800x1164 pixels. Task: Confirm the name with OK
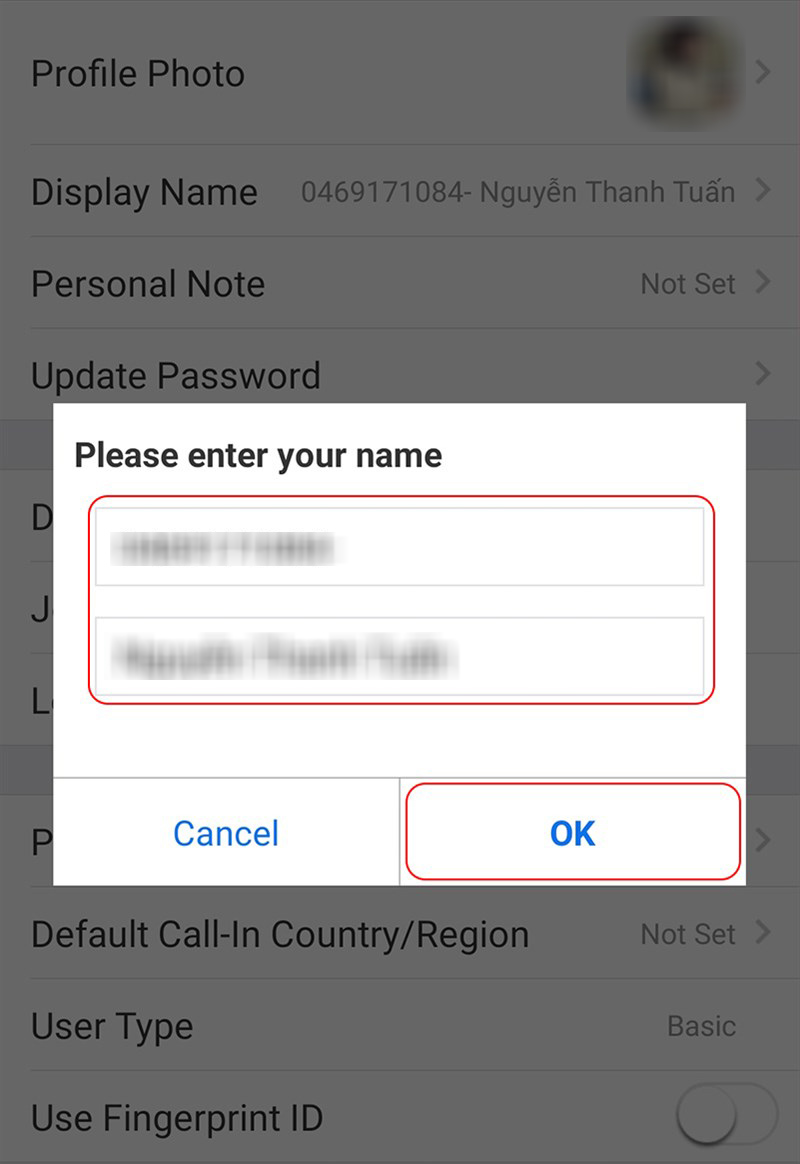click(572, 833)
